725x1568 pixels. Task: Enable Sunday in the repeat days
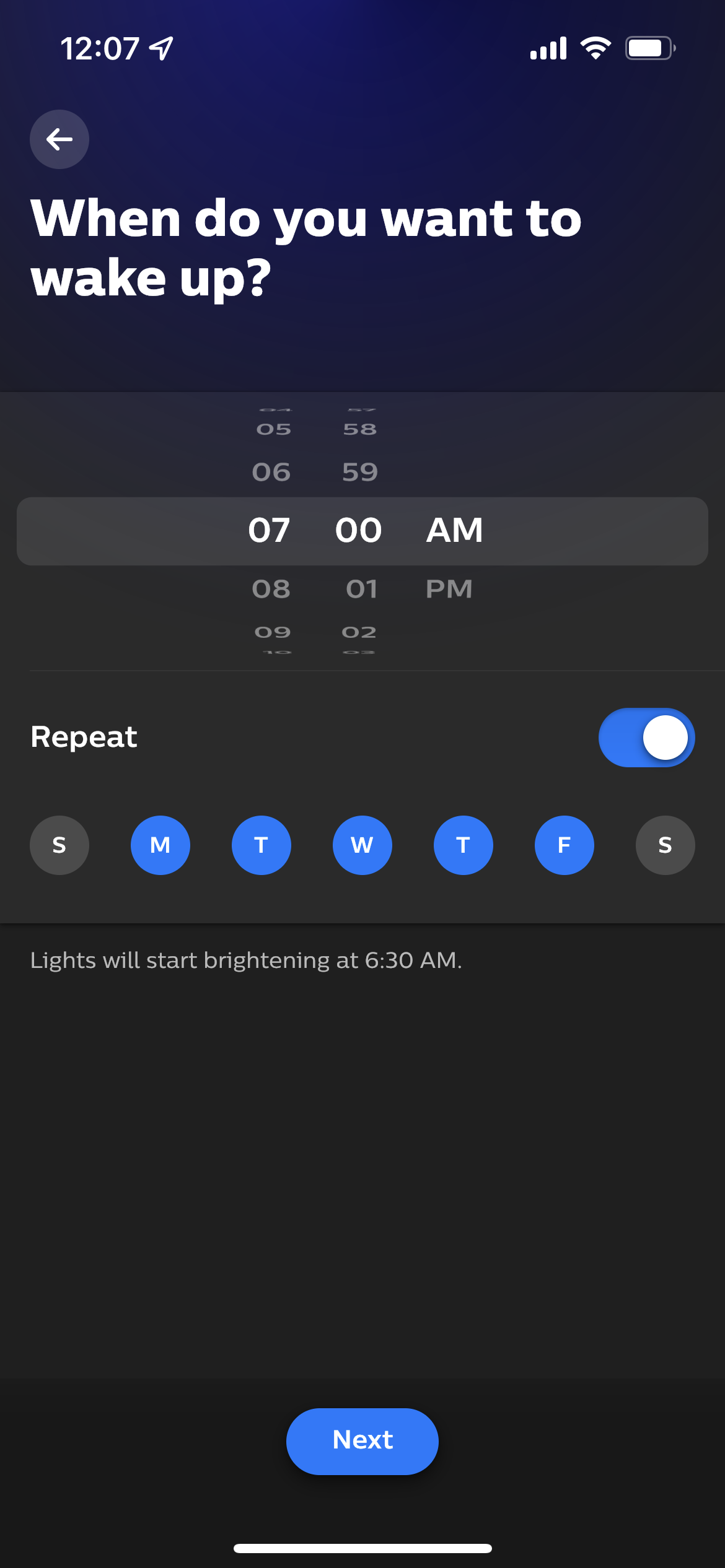pyautogui.click(x=59, y=845)
